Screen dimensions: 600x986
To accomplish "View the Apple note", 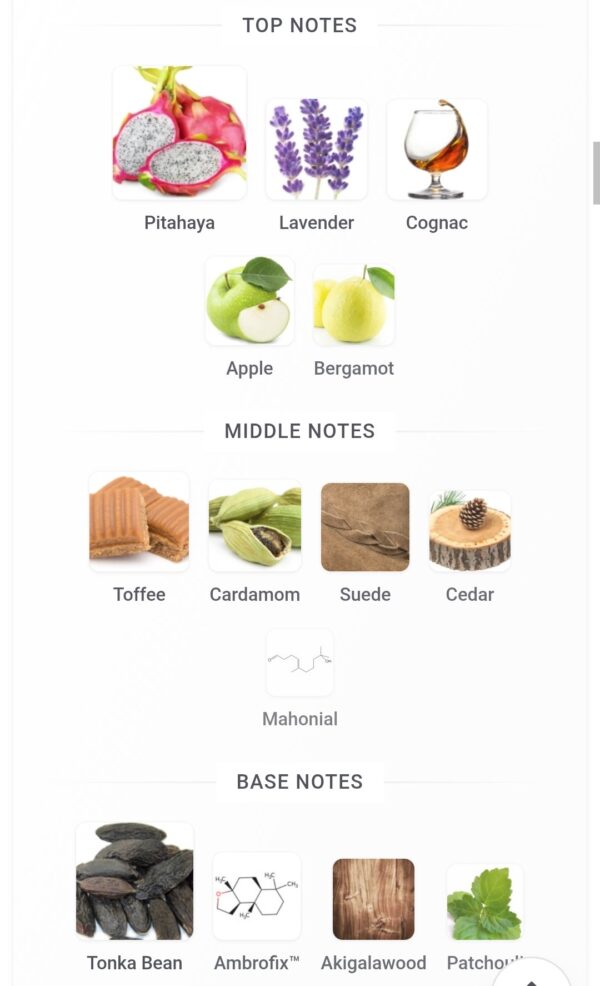I will coord(249,301).
